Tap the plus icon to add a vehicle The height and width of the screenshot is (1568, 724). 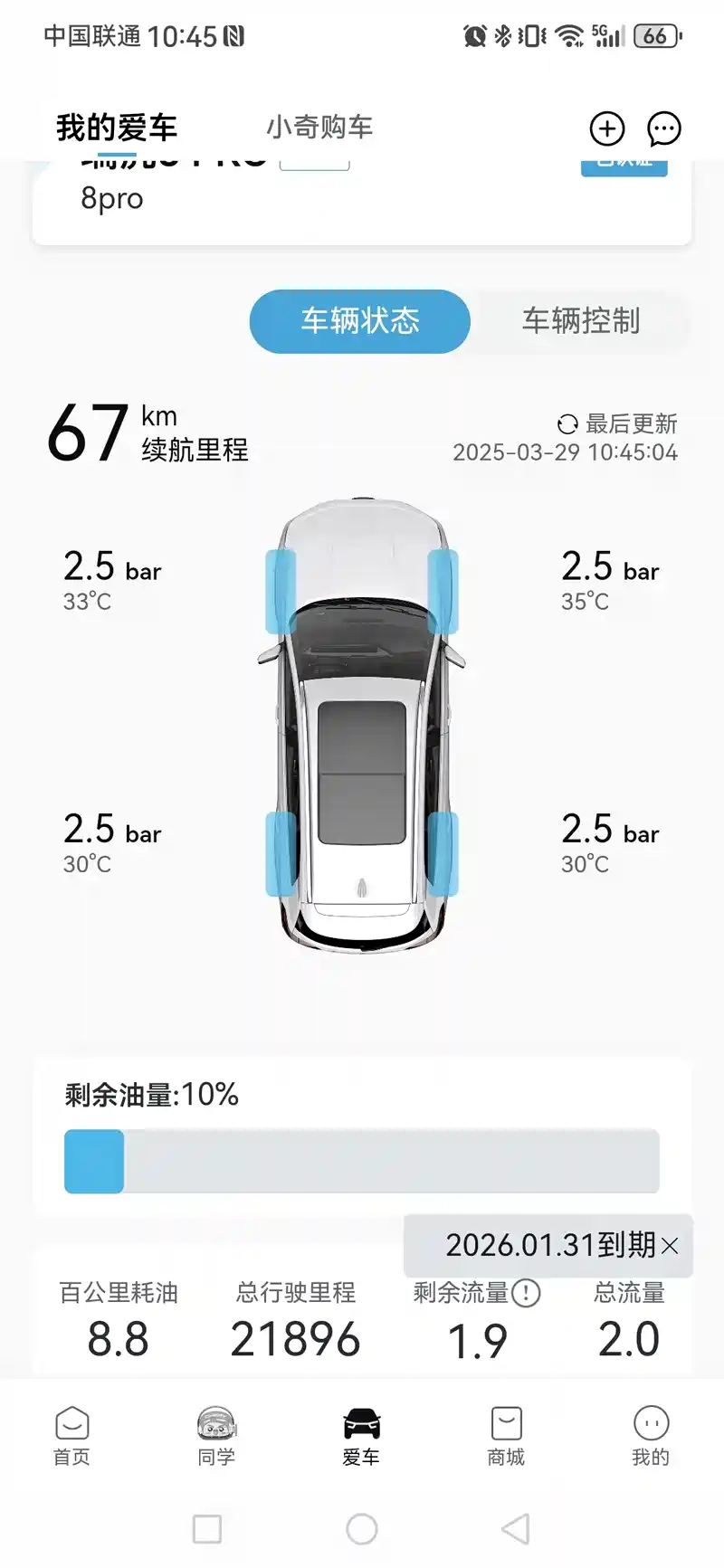coord(607,128)
